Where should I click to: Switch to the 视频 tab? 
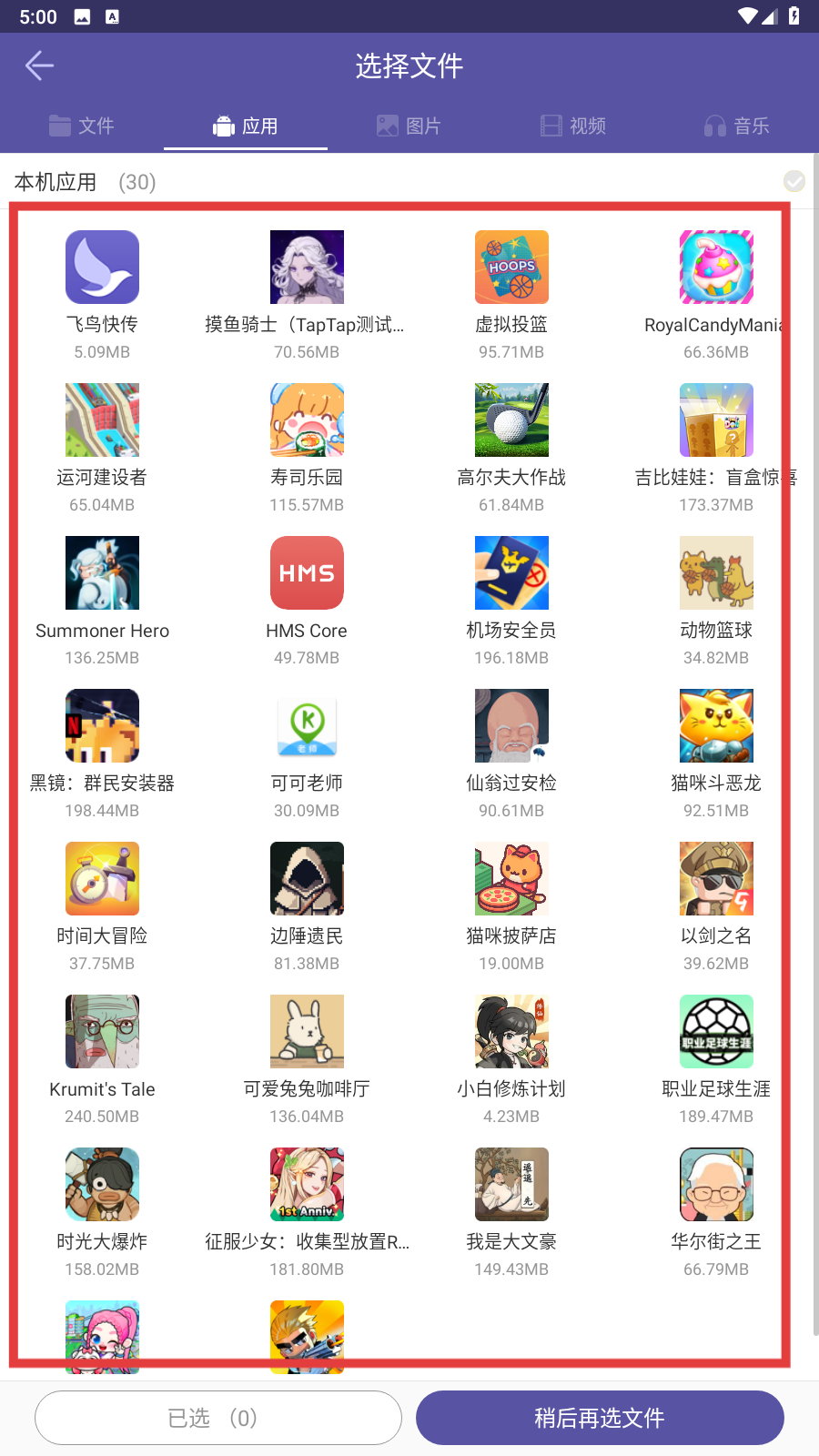click(x=573, y=126)
